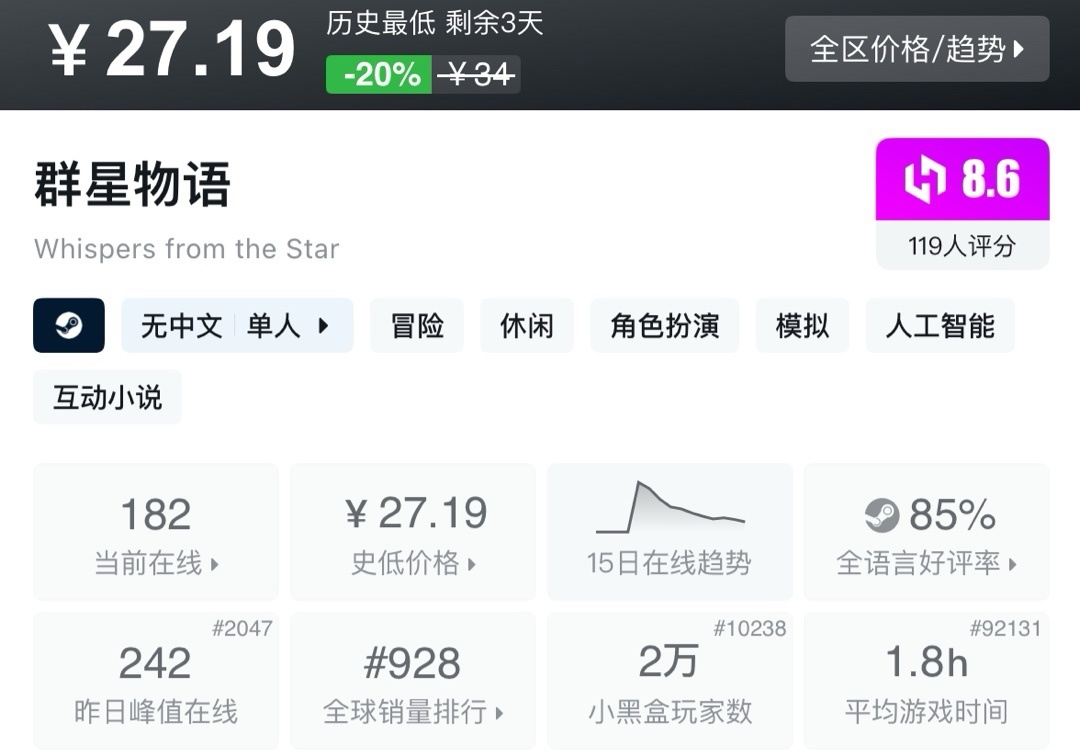1080x756 pixels.
Task: Open the 互动小说 tag
Action: (x=107, y=397)
